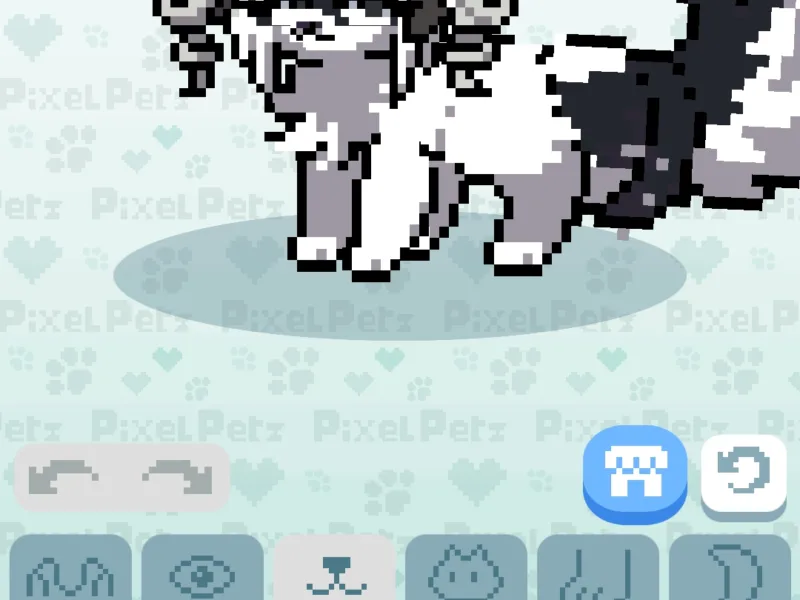800x600 pixels.
Task: Select the nose and mouth tab
Action: [334, 573]
